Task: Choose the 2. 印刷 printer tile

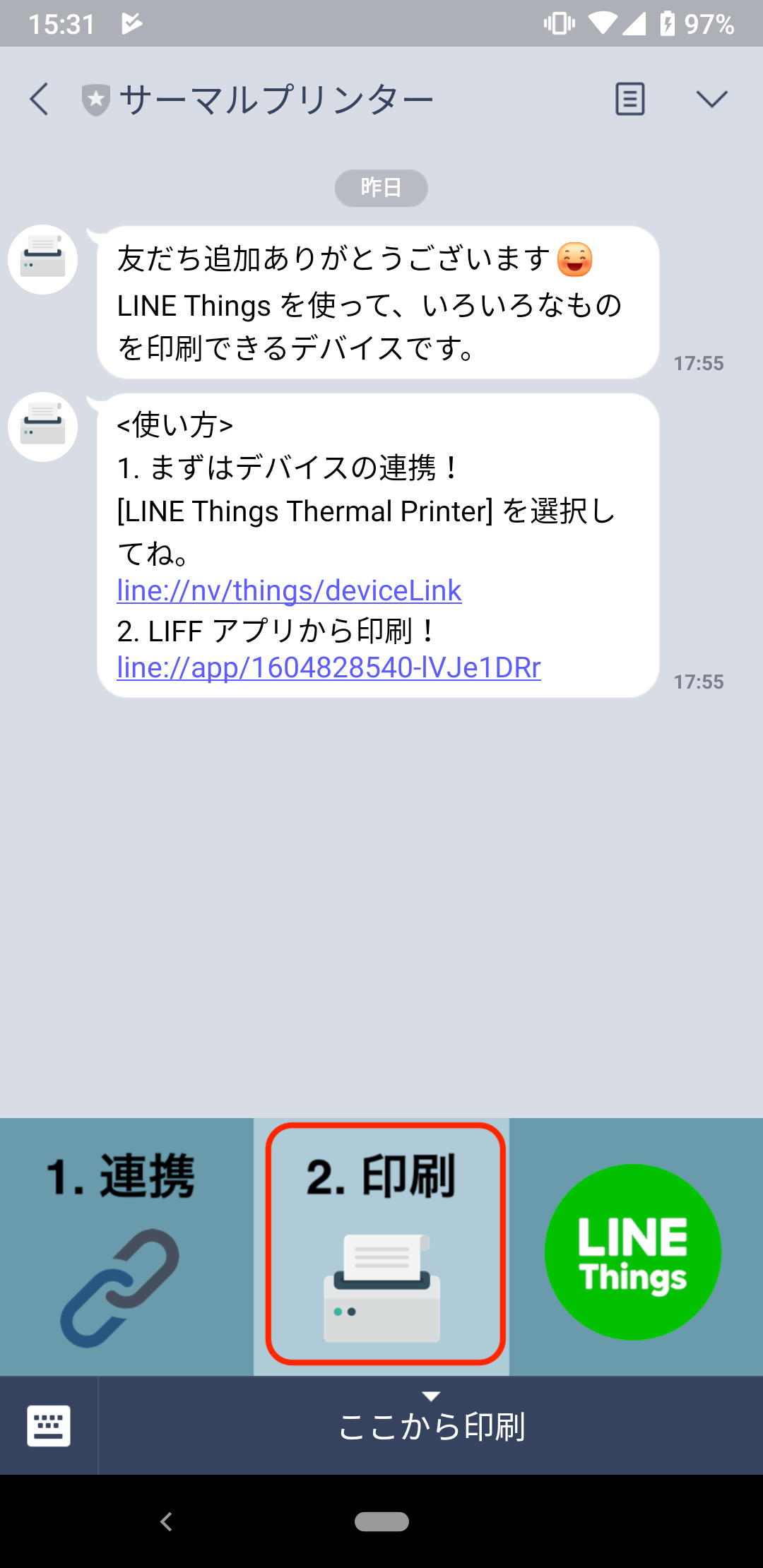Action: 384,1245
